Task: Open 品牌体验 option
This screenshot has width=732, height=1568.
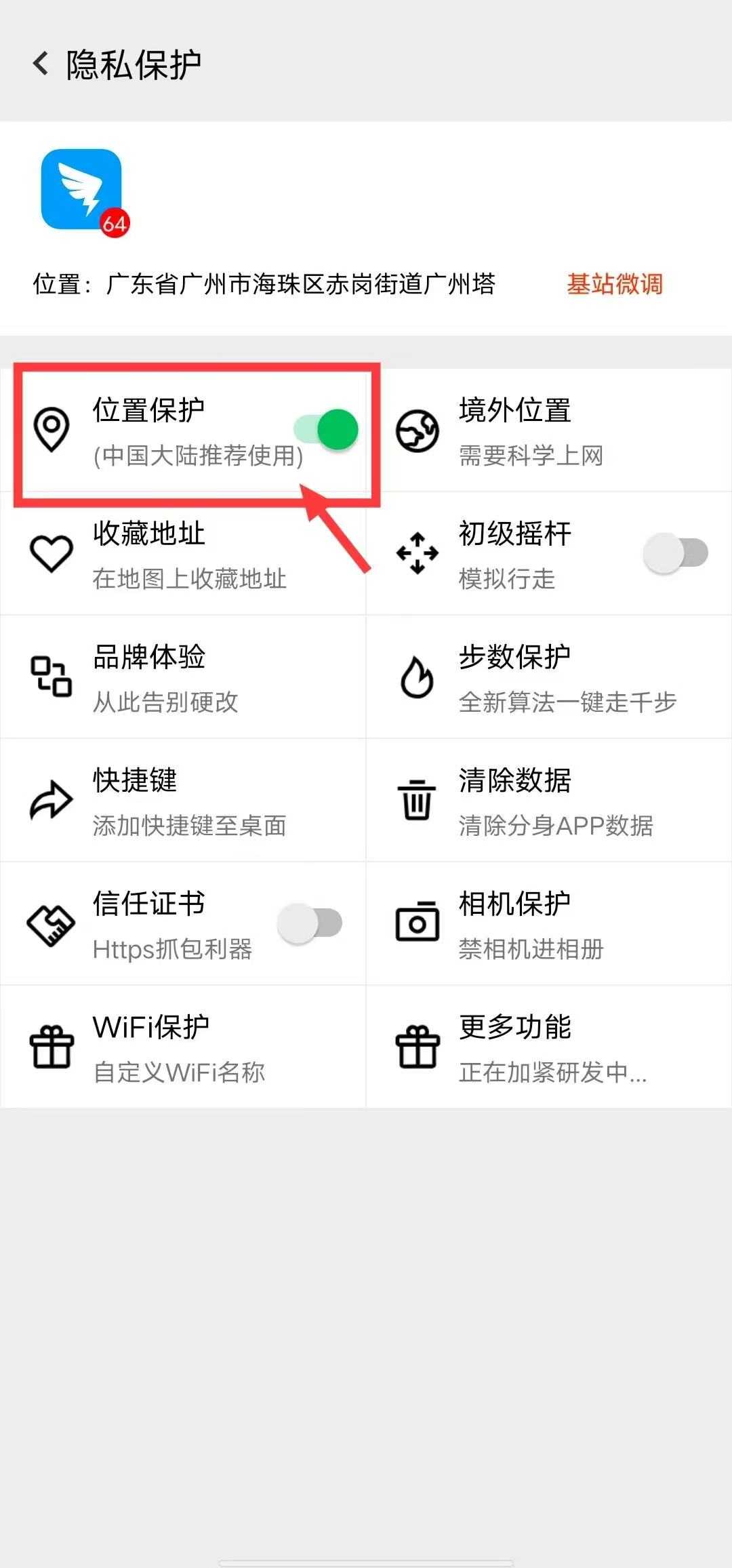Action: point(183,677)
